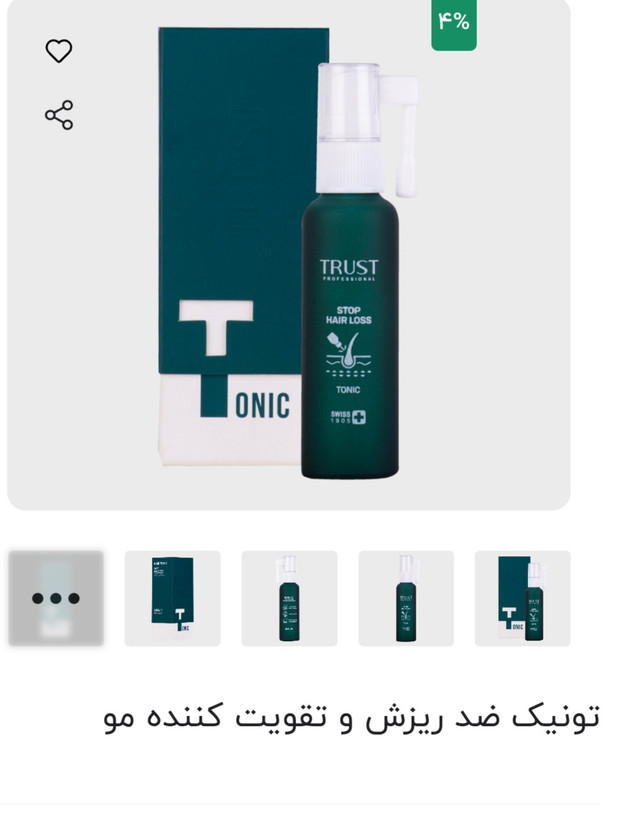Viewport: 625px width, 820px height.
Task: Add product to favorites with heart icon
Action: click(x=59, y=51)
